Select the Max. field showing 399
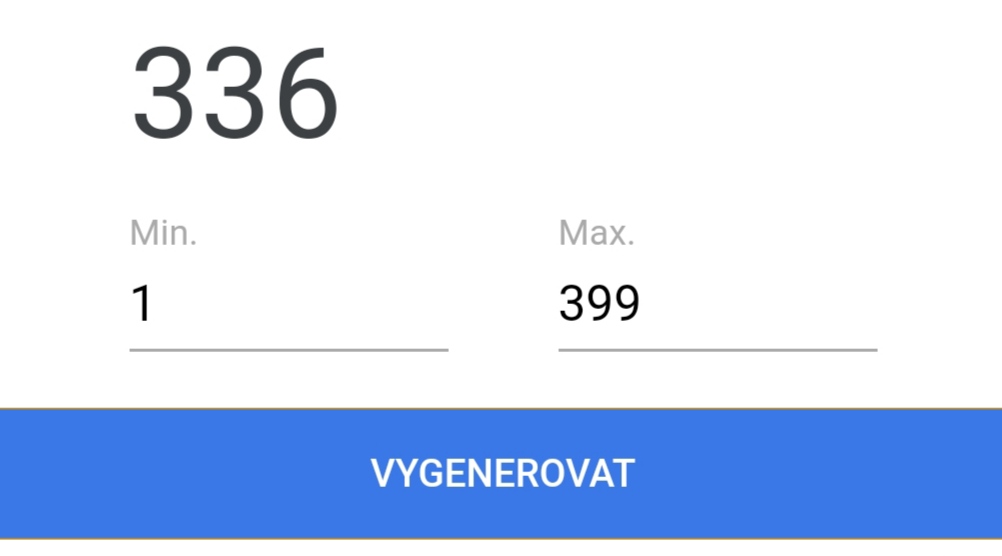This screenshot has width=1002, height=556. (716, 305)
